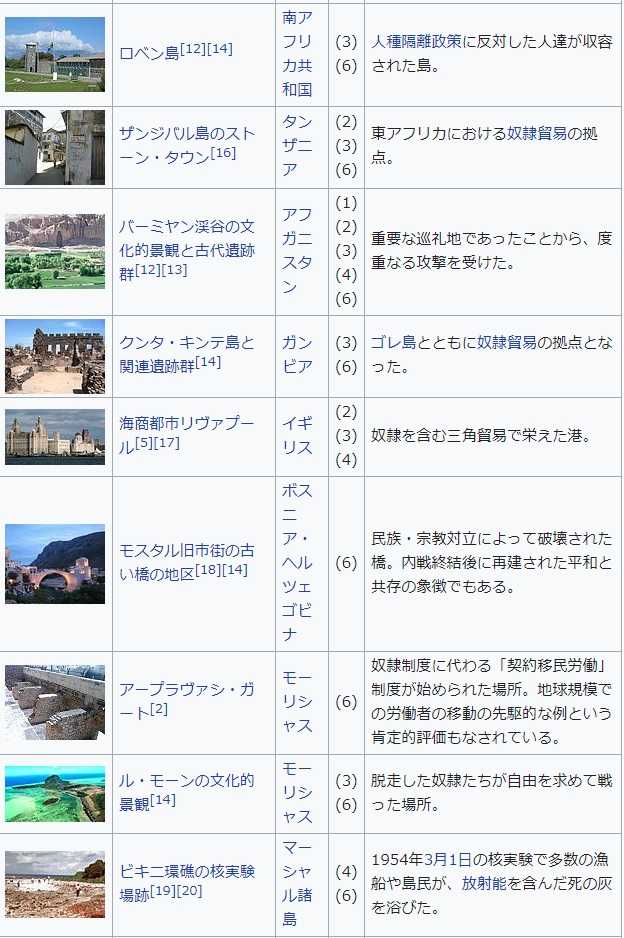Open the アフガニスタン link
The width and height of the screenshot is (624, 938).
296,250
